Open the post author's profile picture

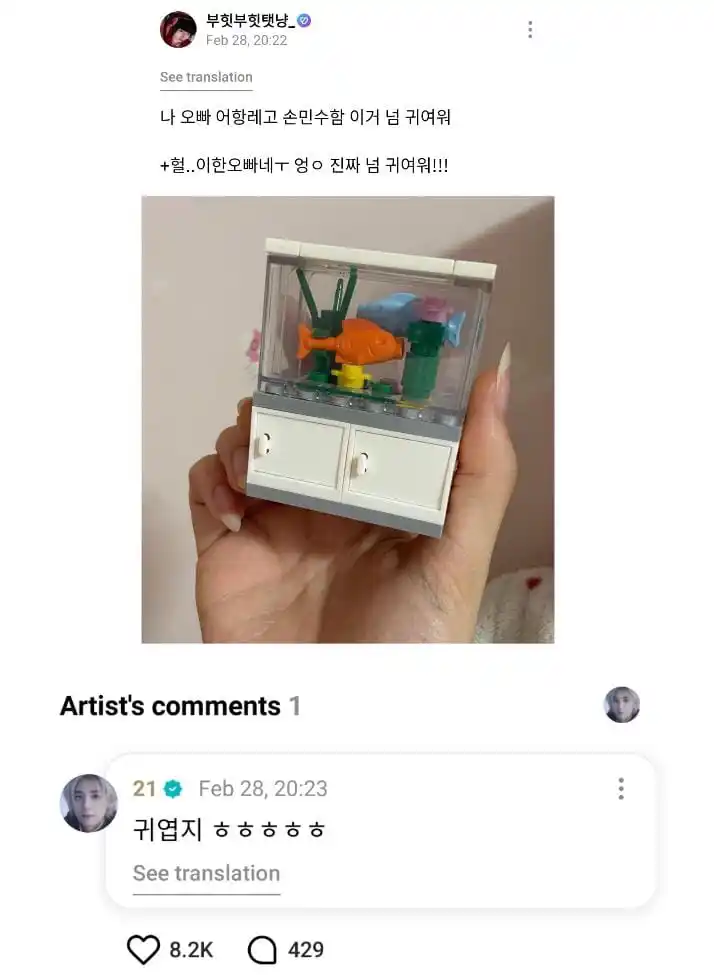(178, 30)
